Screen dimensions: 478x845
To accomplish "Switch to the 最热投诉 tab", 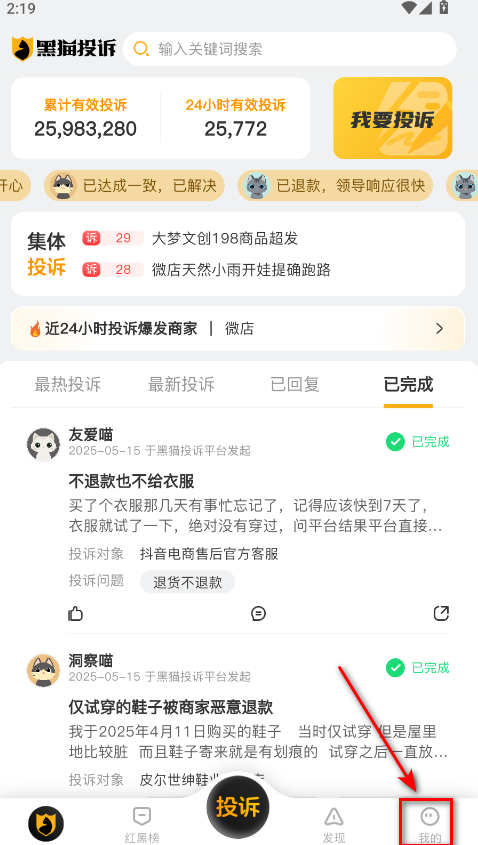I will tap(68, 384).
